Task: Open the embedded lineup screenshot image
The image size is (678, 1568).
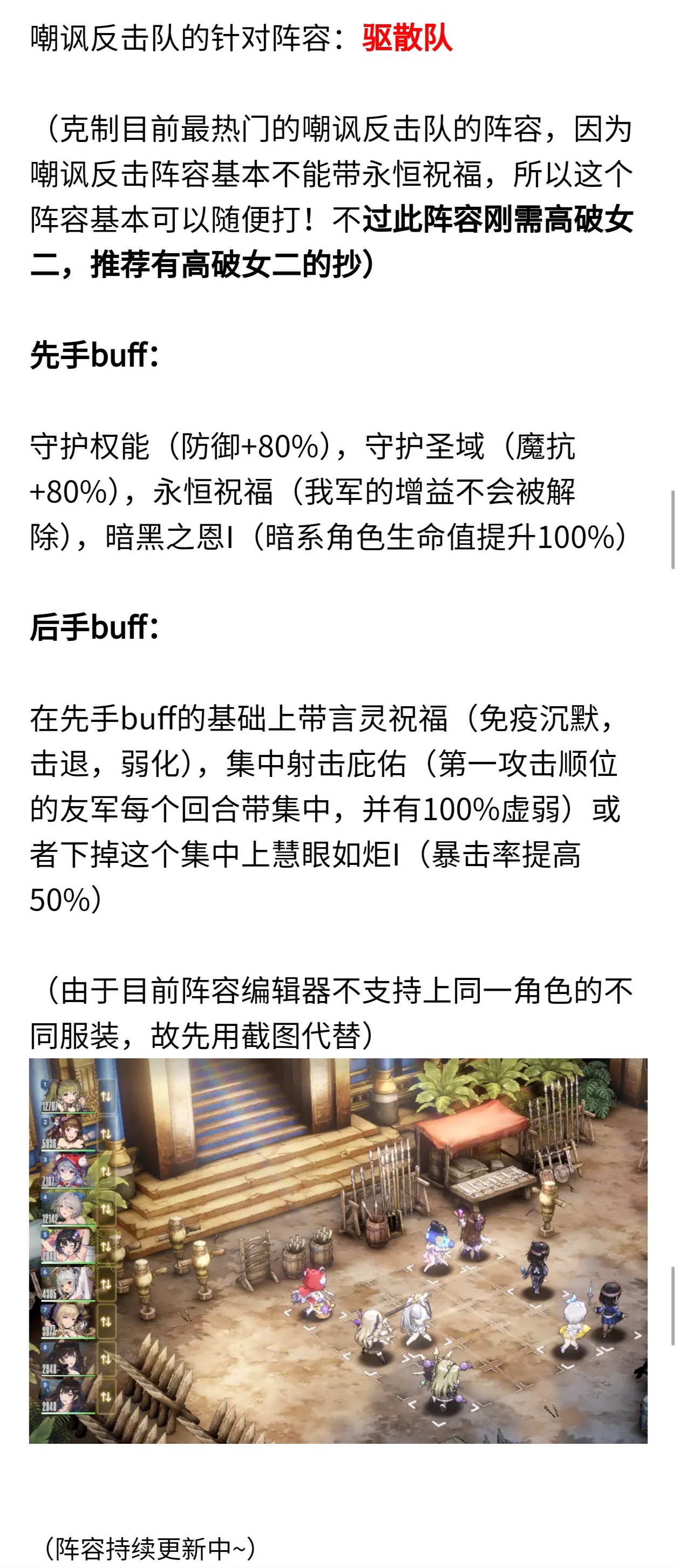Action: (338, 1251)
